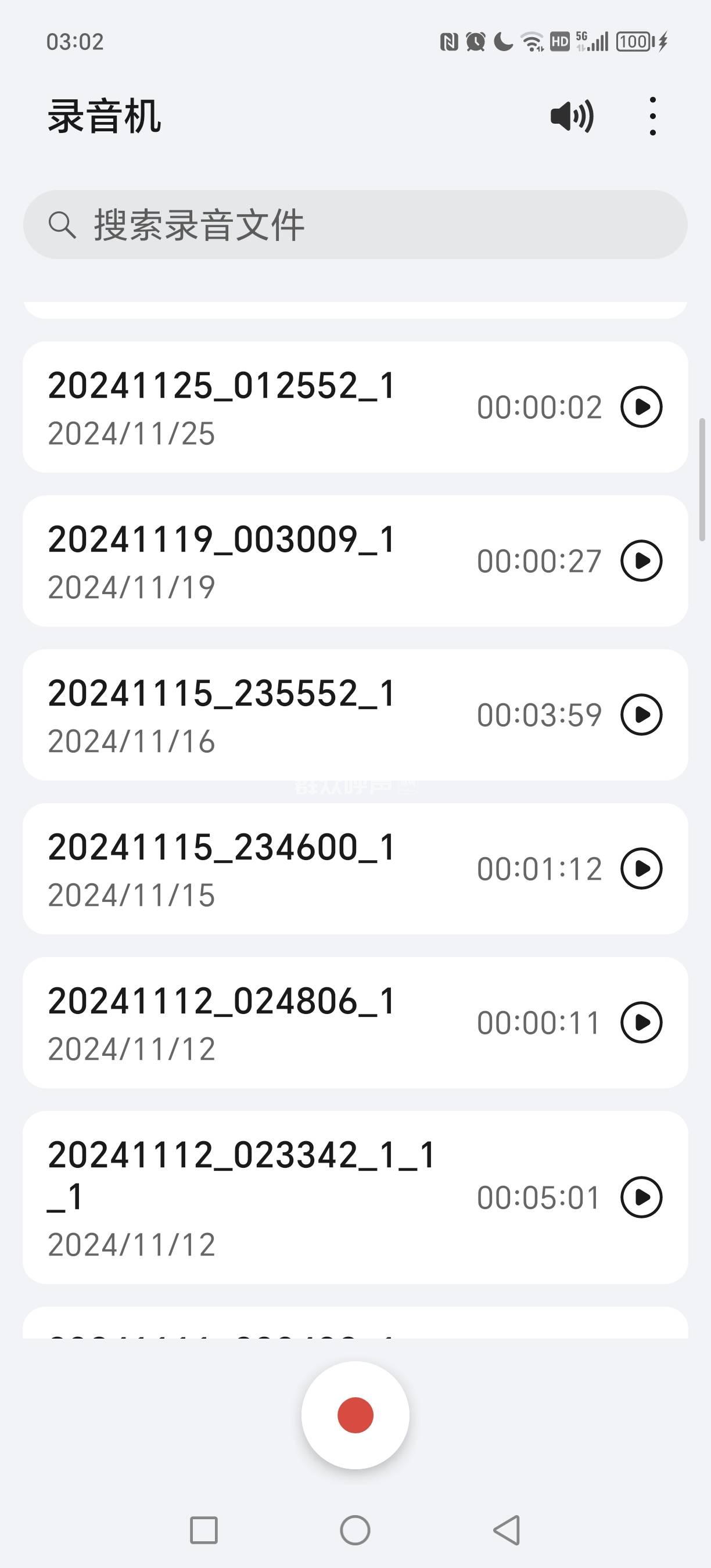Play recording 20241115_235552_1
This screenshot has height=1568, width=711.
coord(641,715)
